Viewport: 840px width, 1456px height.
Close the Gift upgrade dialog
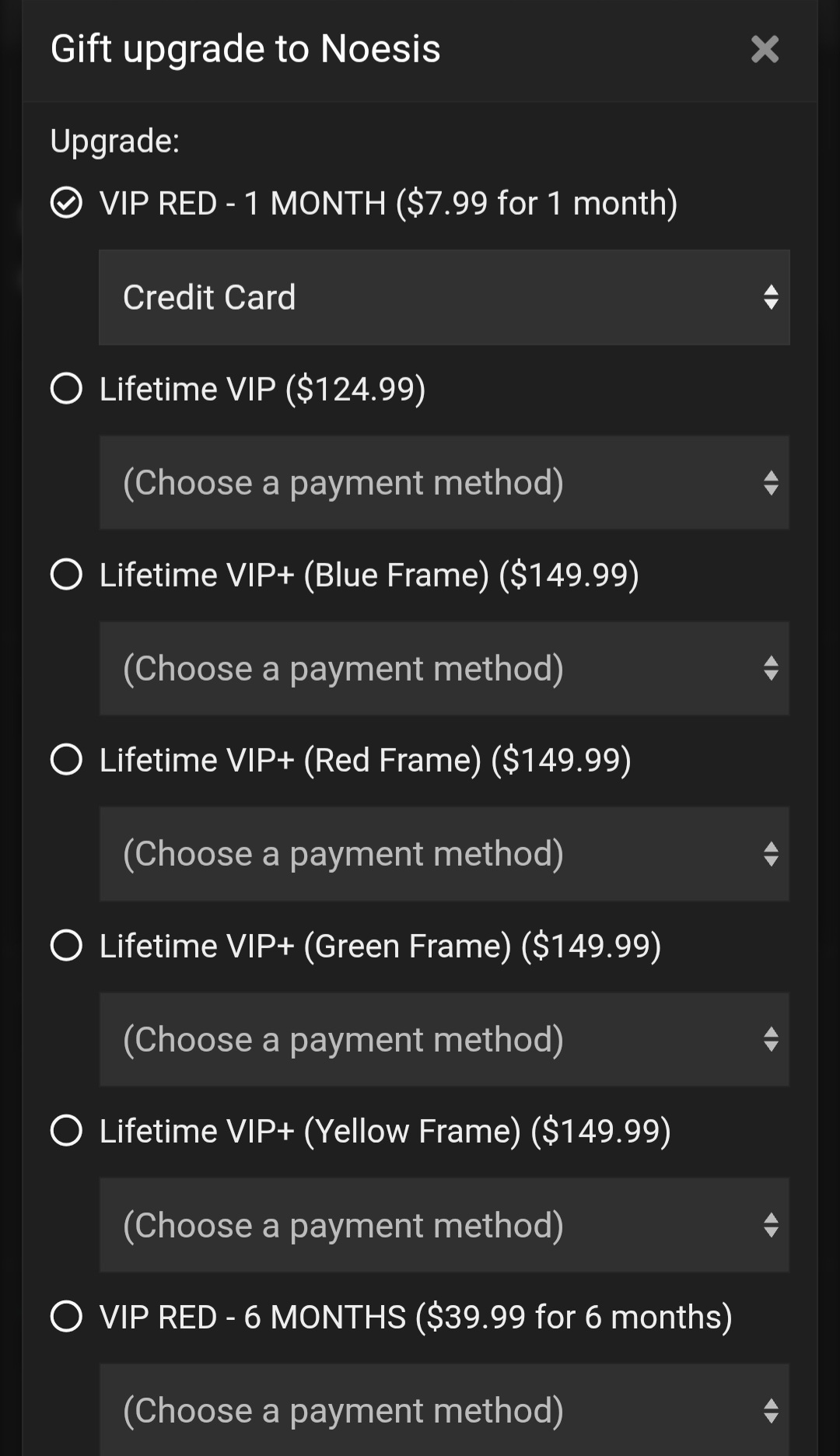pyautogui.click(x=765, y=49)
